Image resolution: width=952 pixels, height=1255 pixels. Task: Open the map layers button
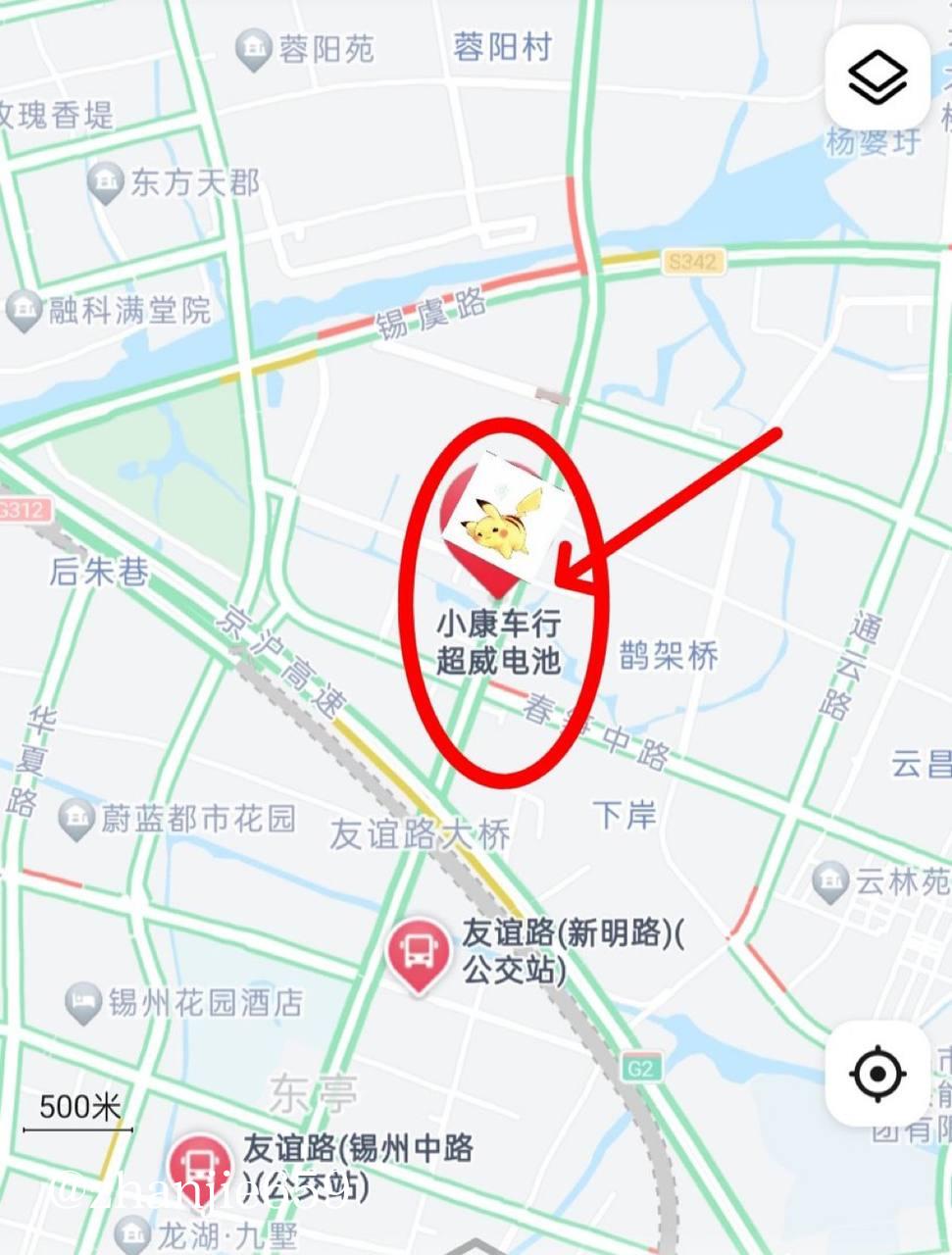(x=877, y=77)
